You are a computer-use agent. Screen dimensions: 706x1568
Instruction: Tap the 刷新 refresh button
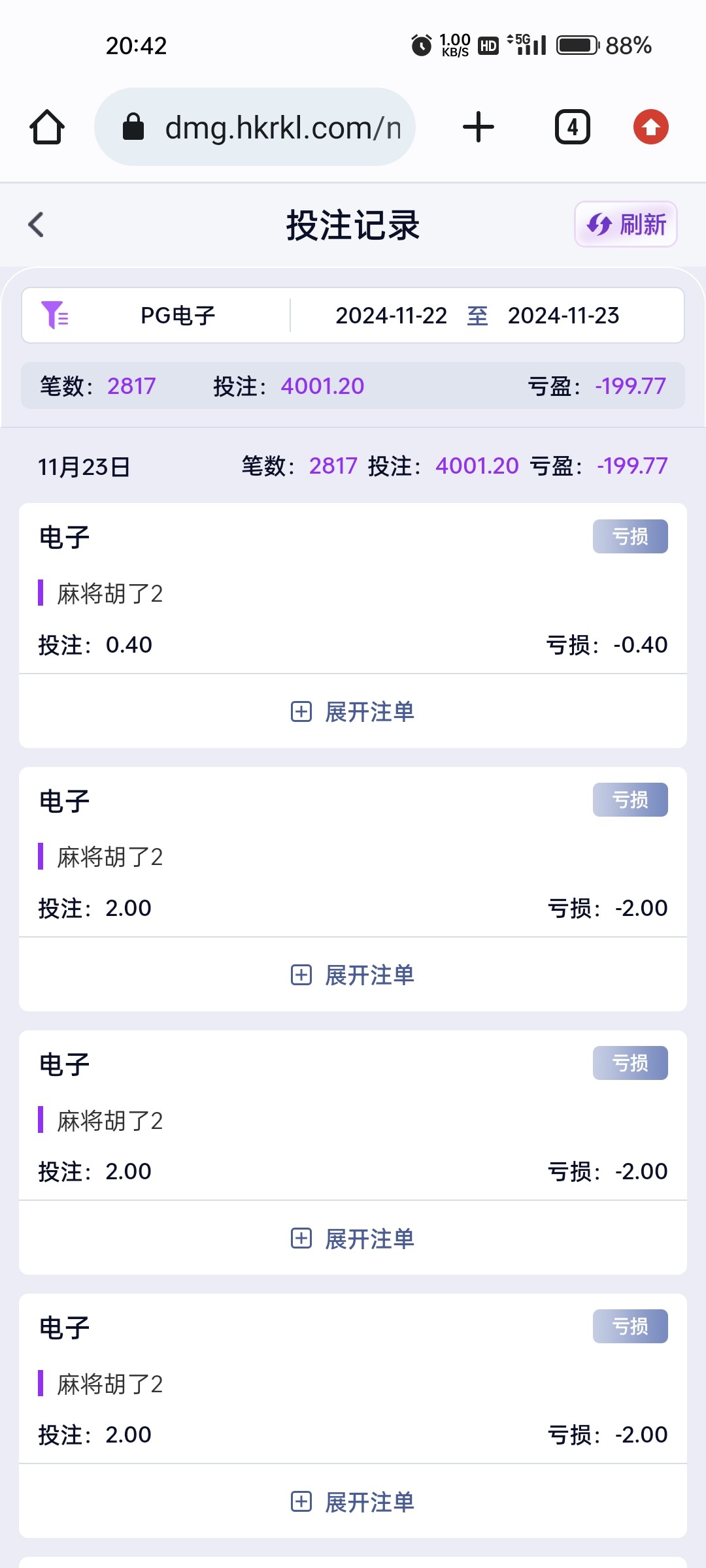(626, 225)
